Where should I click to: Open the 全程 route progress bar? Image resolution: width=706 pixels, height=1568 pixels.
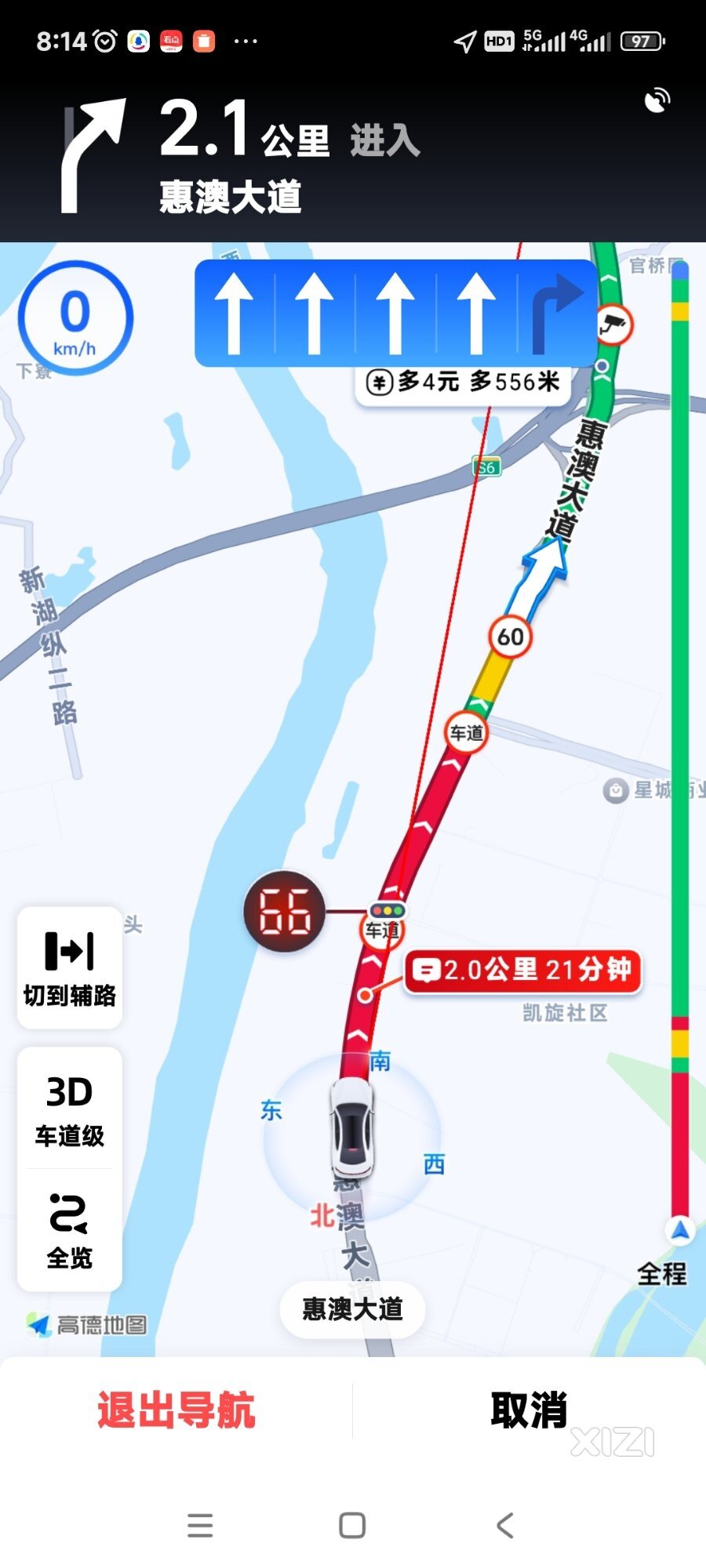[x=663, y=1273]
